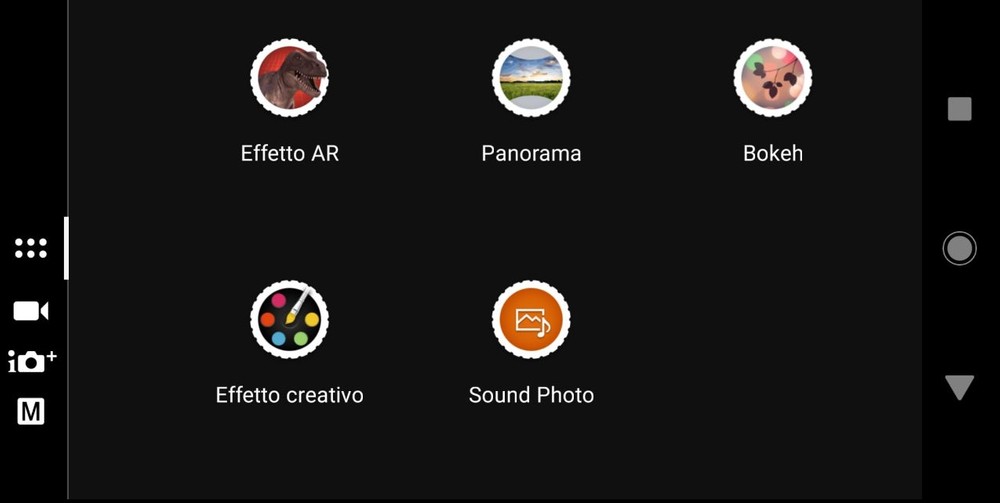Start the Sound Photo mode
Screen dimensions: 1000x503
(531, 320)
